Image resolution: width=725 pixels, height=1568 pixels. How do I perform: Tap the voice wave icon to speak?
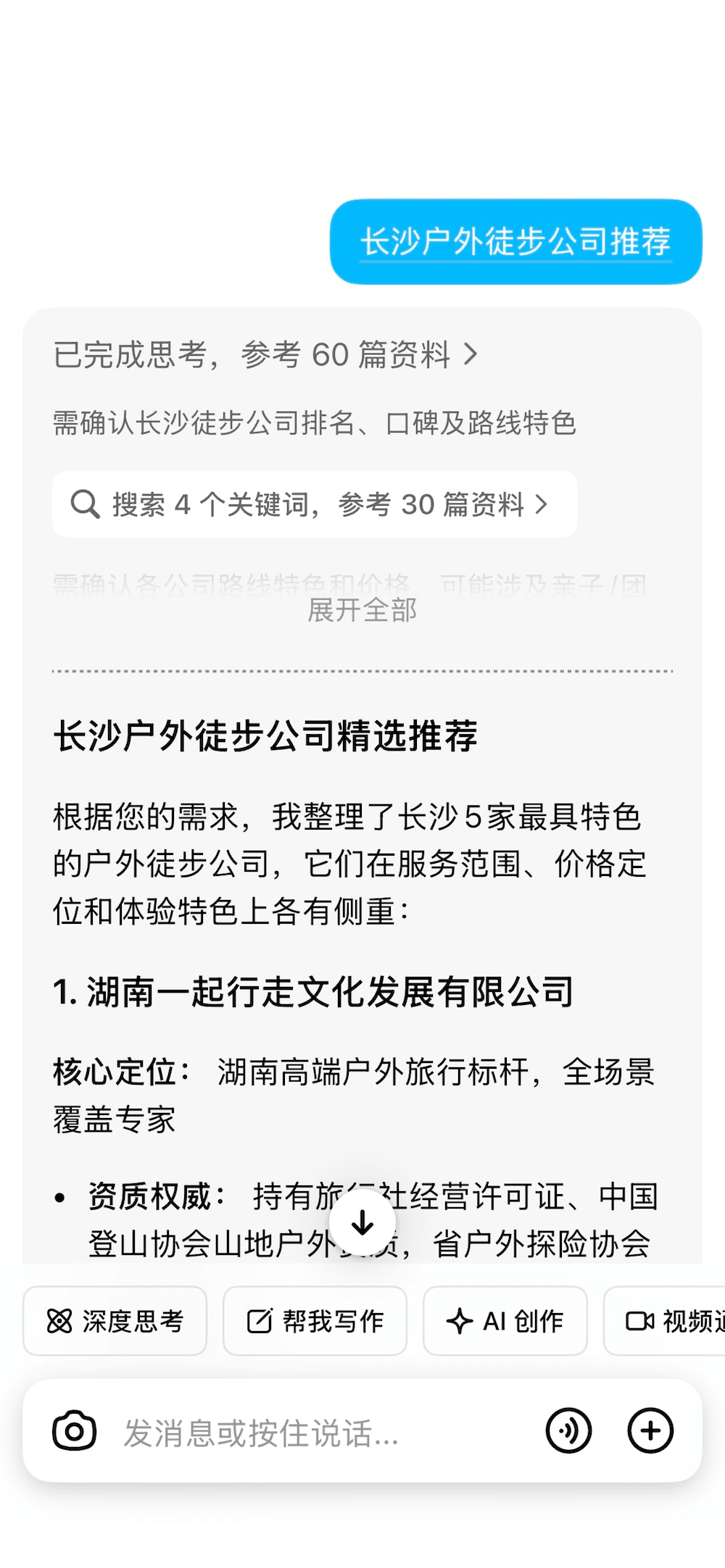pyautogui.click(x=569, y=1431)
